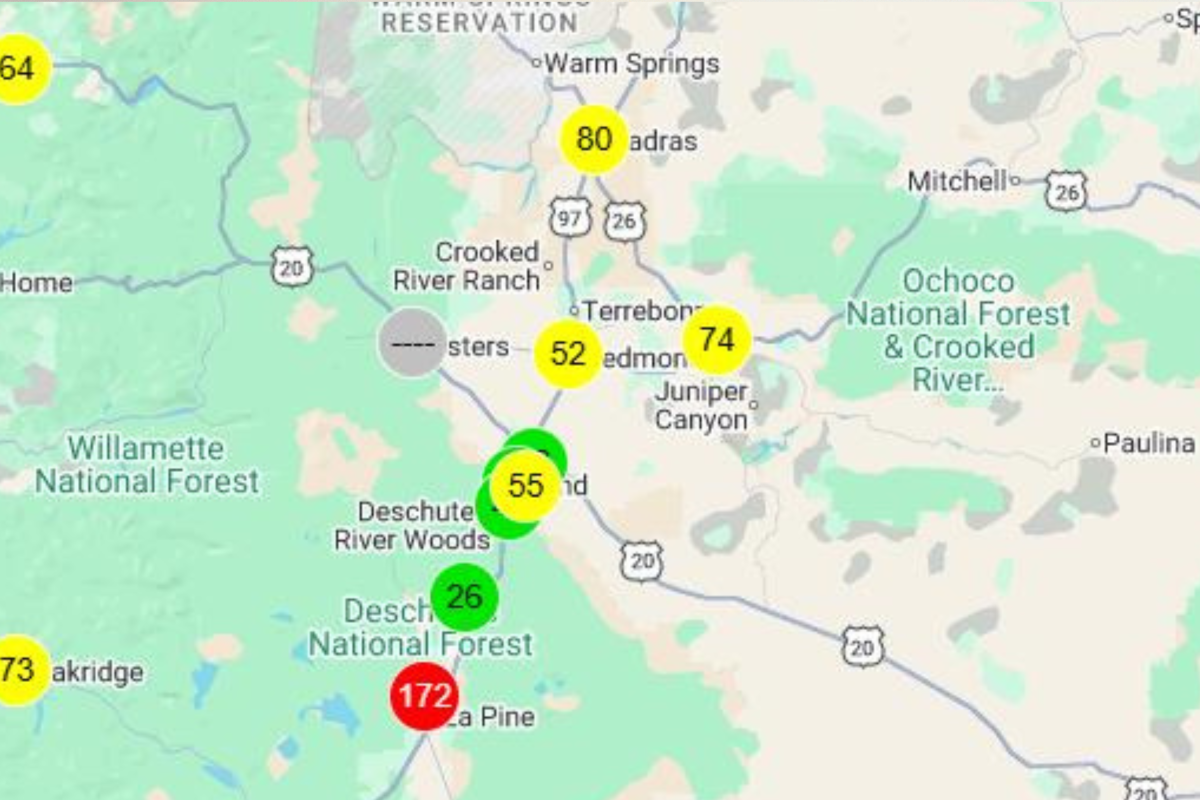This screenshot has width=1200, height=800.
Task: Tap the AQI 80 marker near Madras
Action: 594,140
